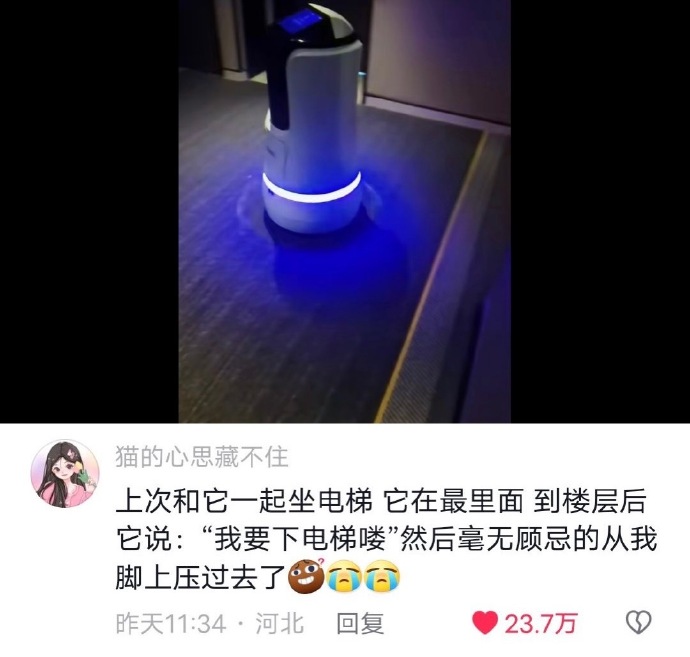This screenshot has height=657, width=690.
Task: Open avatar of 猫的心思藏不住
Action: pos(66,473)
